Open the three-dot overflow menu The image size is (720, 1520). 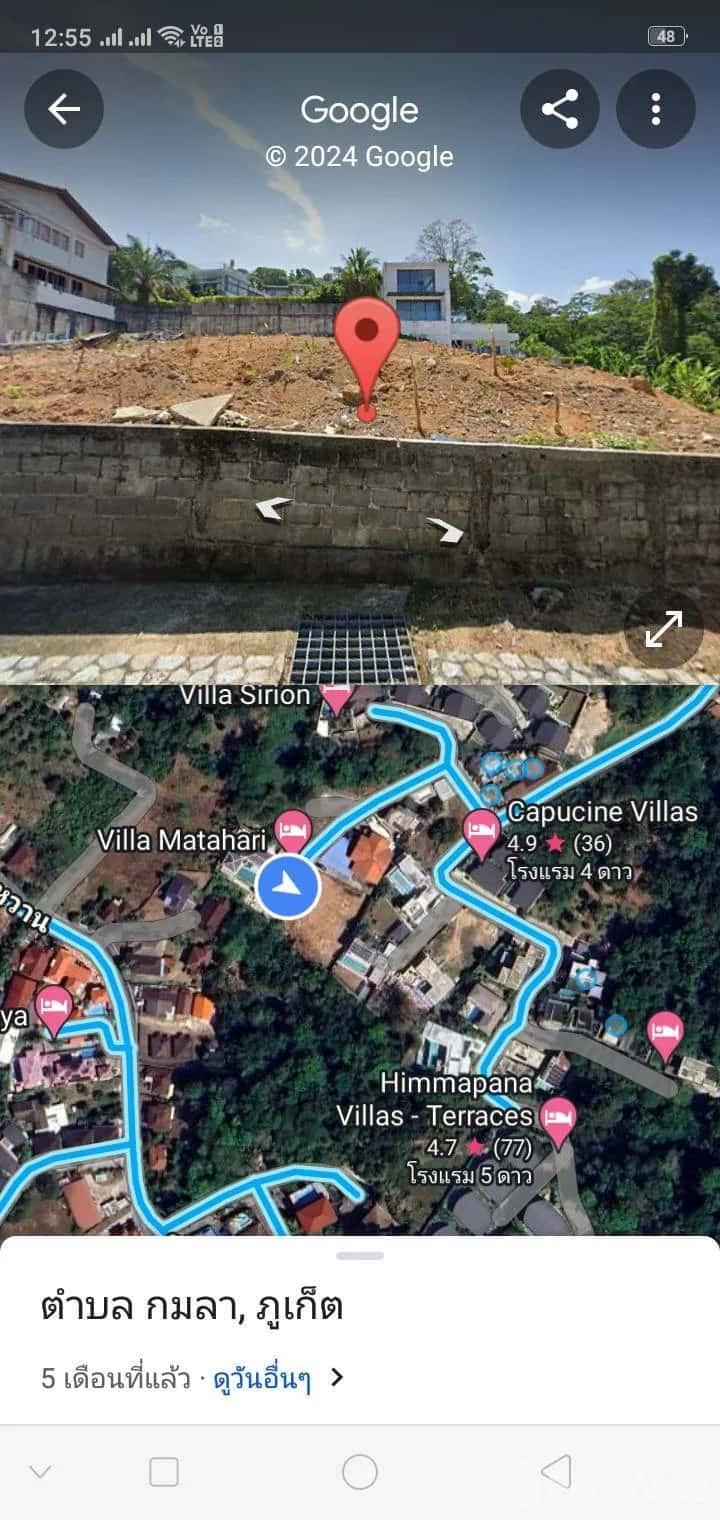tap(656, 109)
